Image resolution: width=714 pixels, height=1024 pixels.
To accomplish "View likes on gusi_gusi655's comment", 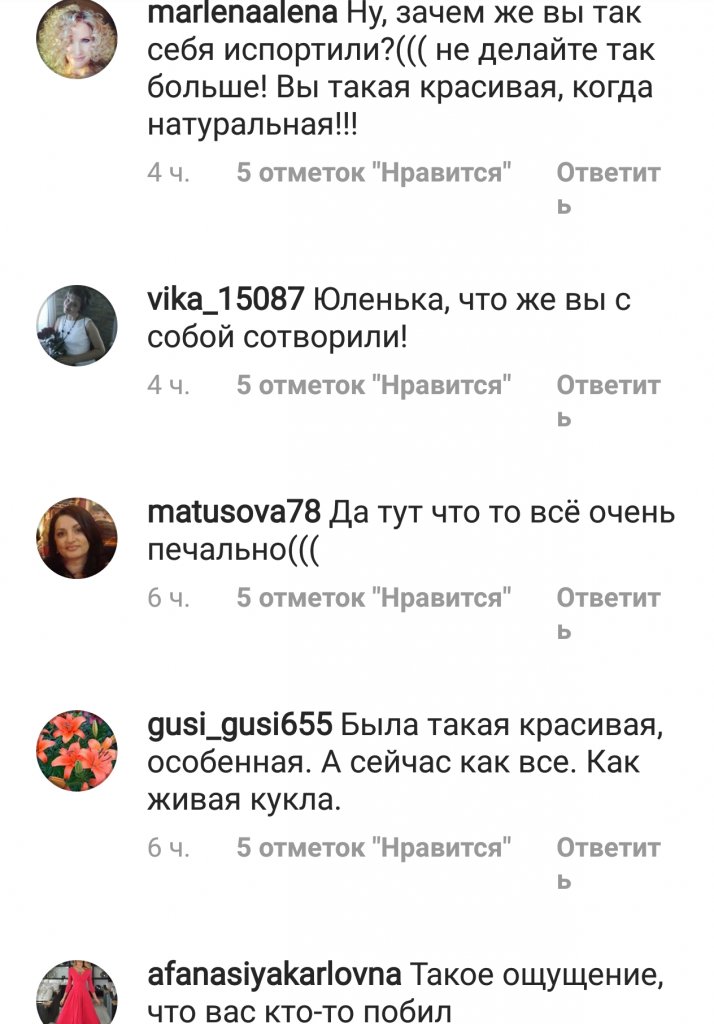I will pyautogui.click(x=374, y=848).
